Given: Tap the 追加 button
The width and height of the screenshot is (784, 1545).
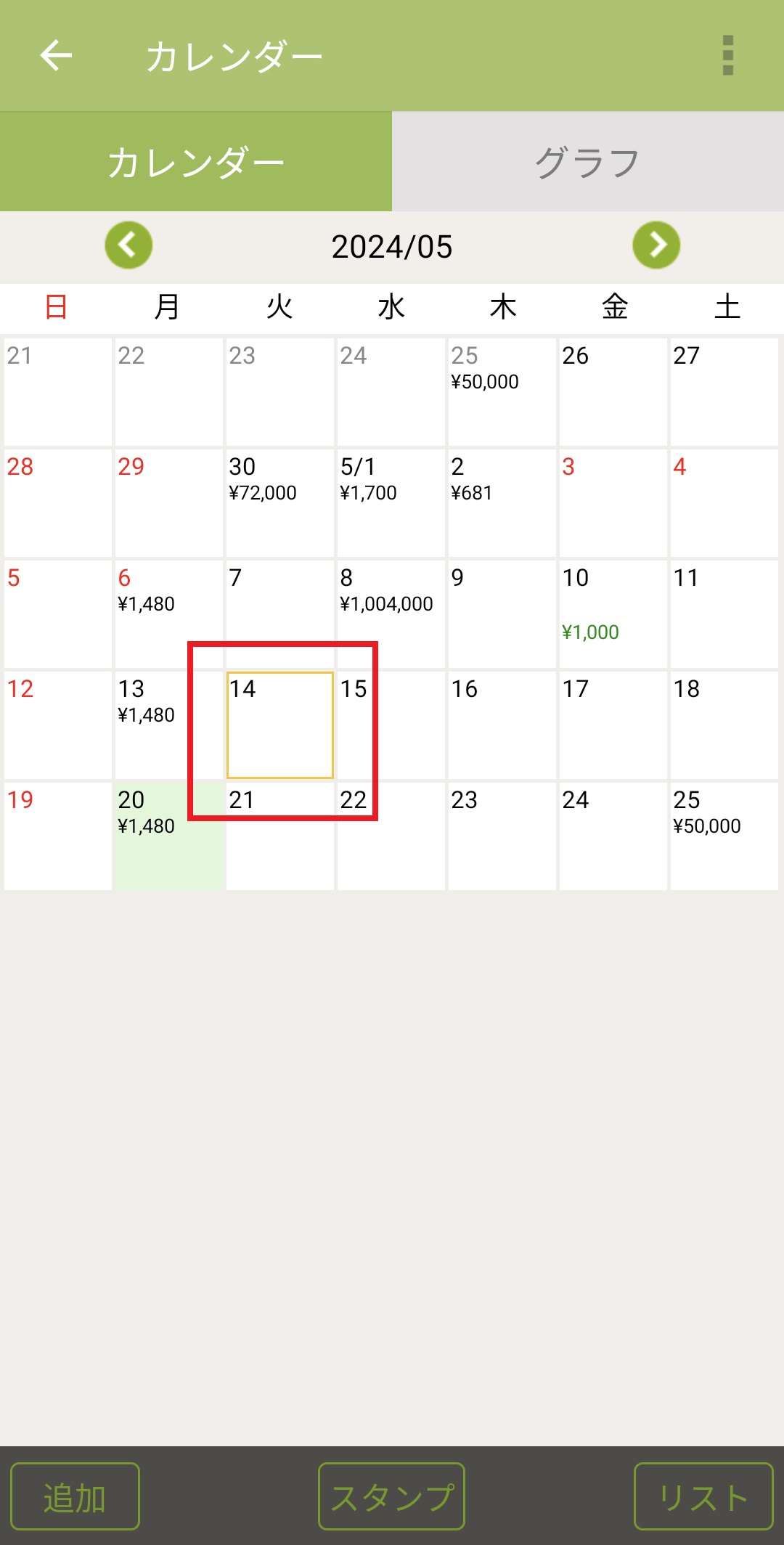Looking at the screenshot, I should pos(75,1496).
